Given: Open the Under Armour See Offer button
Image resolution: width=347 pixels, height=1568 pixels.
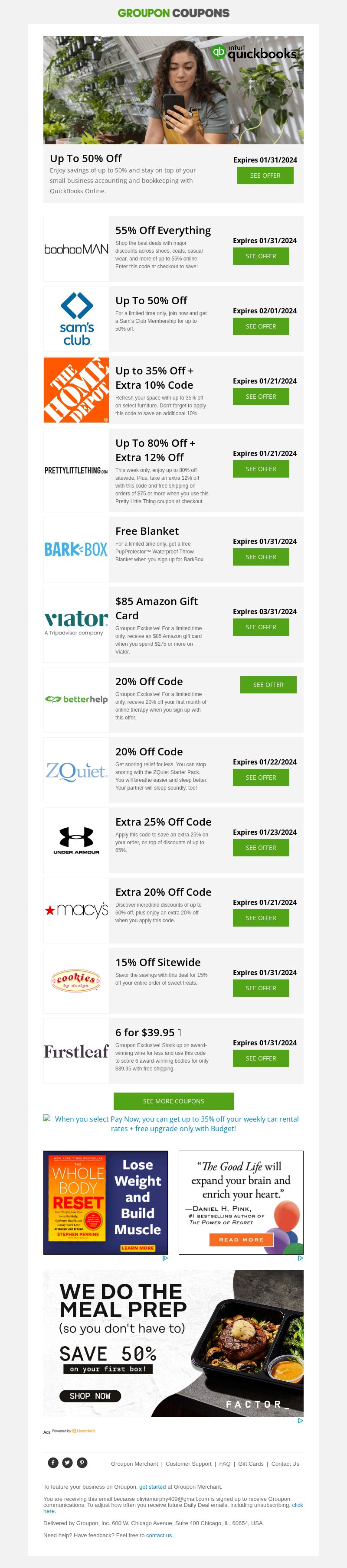Looking at the screenshot, I should [261, 847].
